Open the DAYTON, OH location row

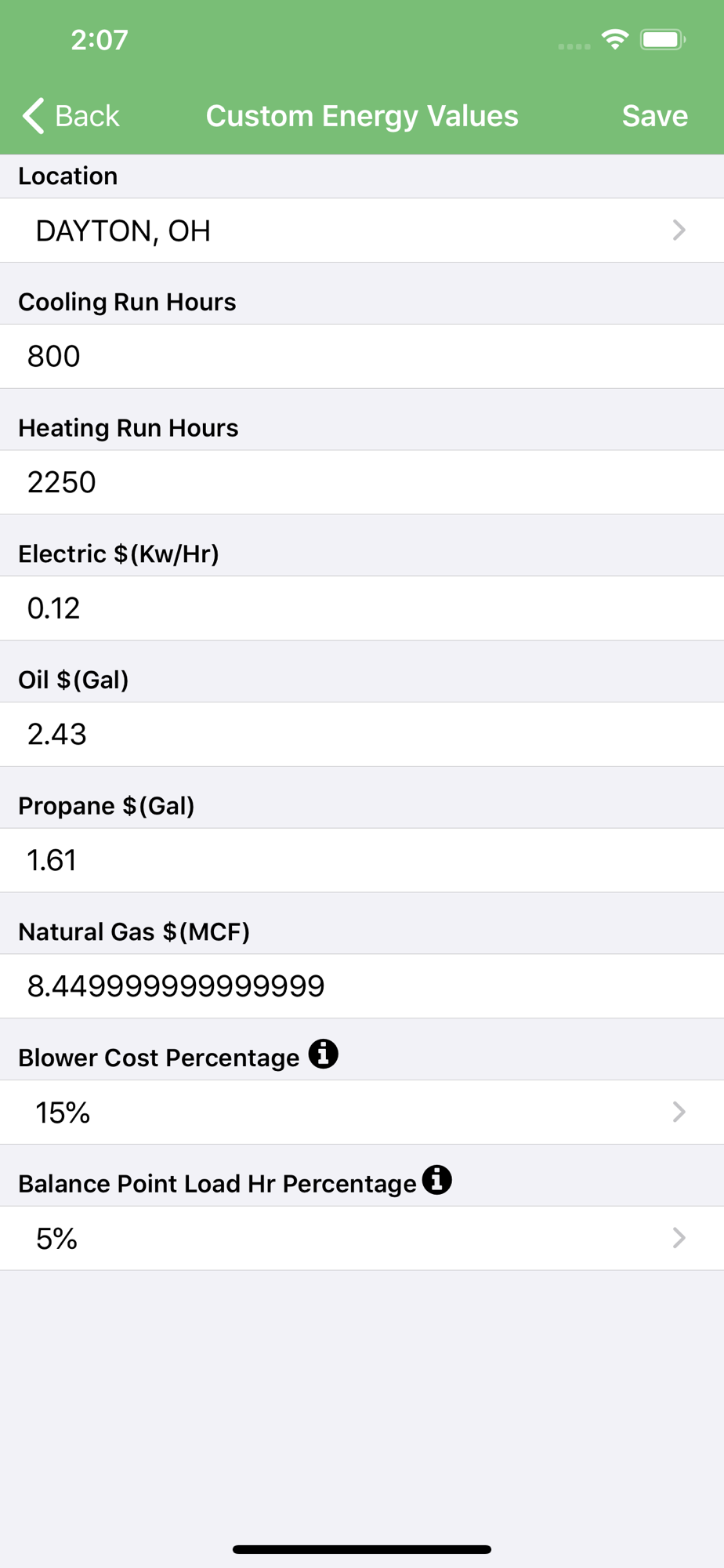(362, 230)
